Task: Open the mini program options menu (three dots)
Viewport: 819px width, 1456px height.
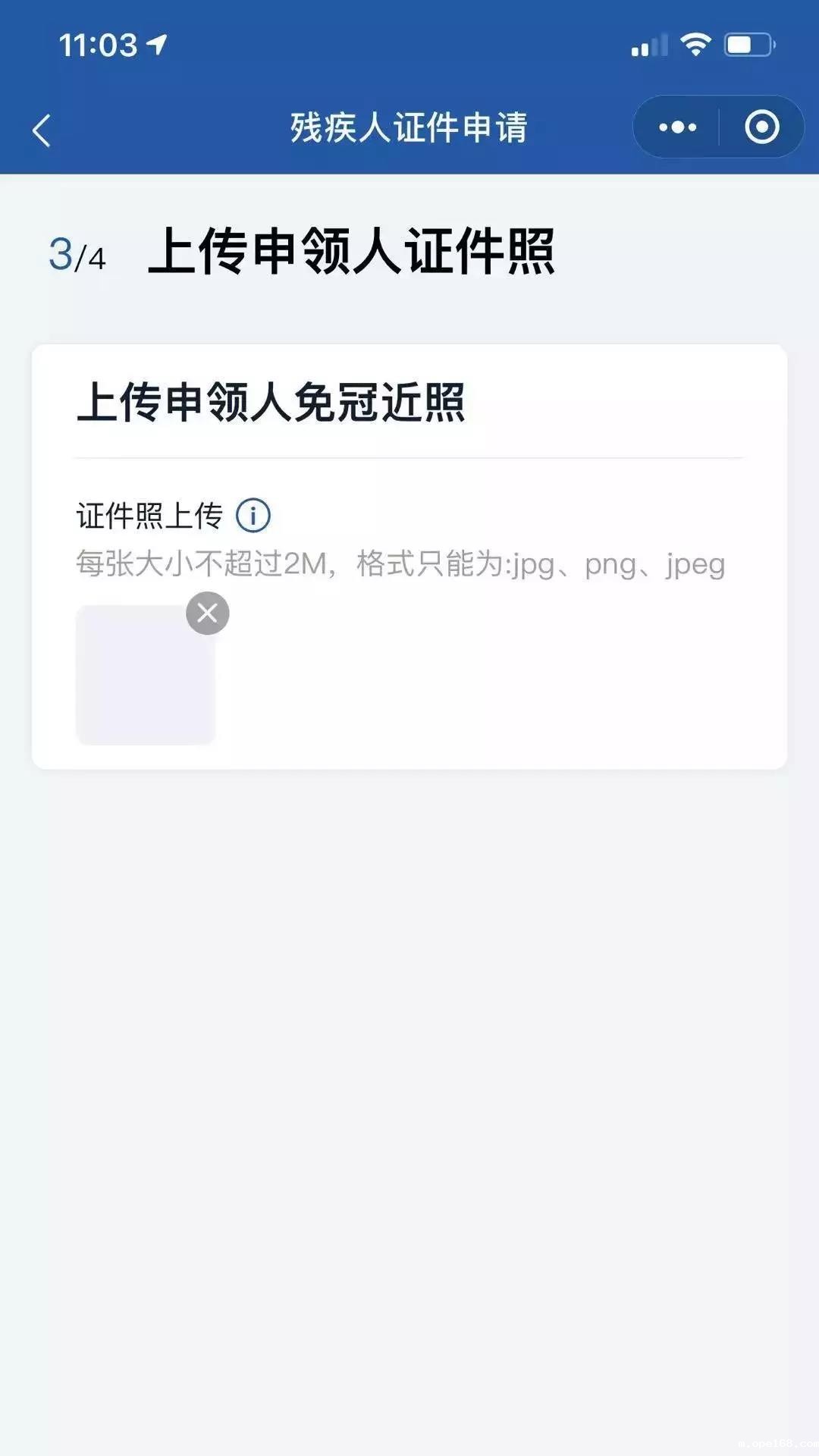Action: tap(677, 127)
